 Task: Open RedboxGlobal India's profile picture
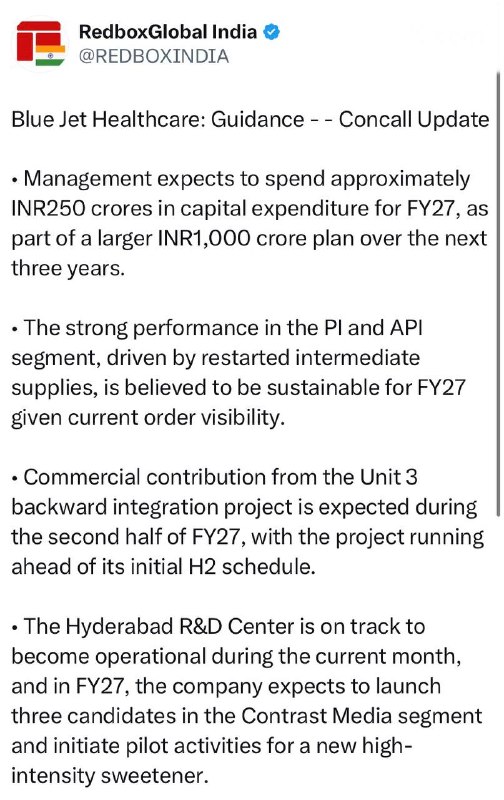coord(41,44)
